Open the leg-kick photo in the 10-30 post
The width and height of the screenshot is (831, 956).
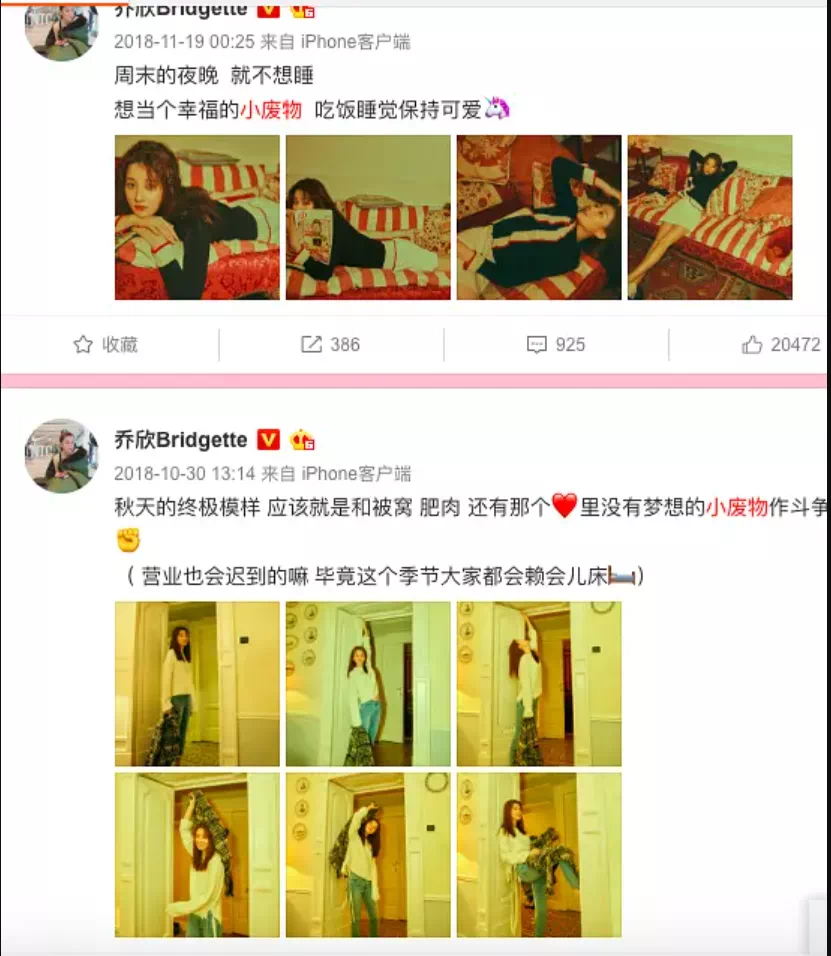(x=539, y=855)
